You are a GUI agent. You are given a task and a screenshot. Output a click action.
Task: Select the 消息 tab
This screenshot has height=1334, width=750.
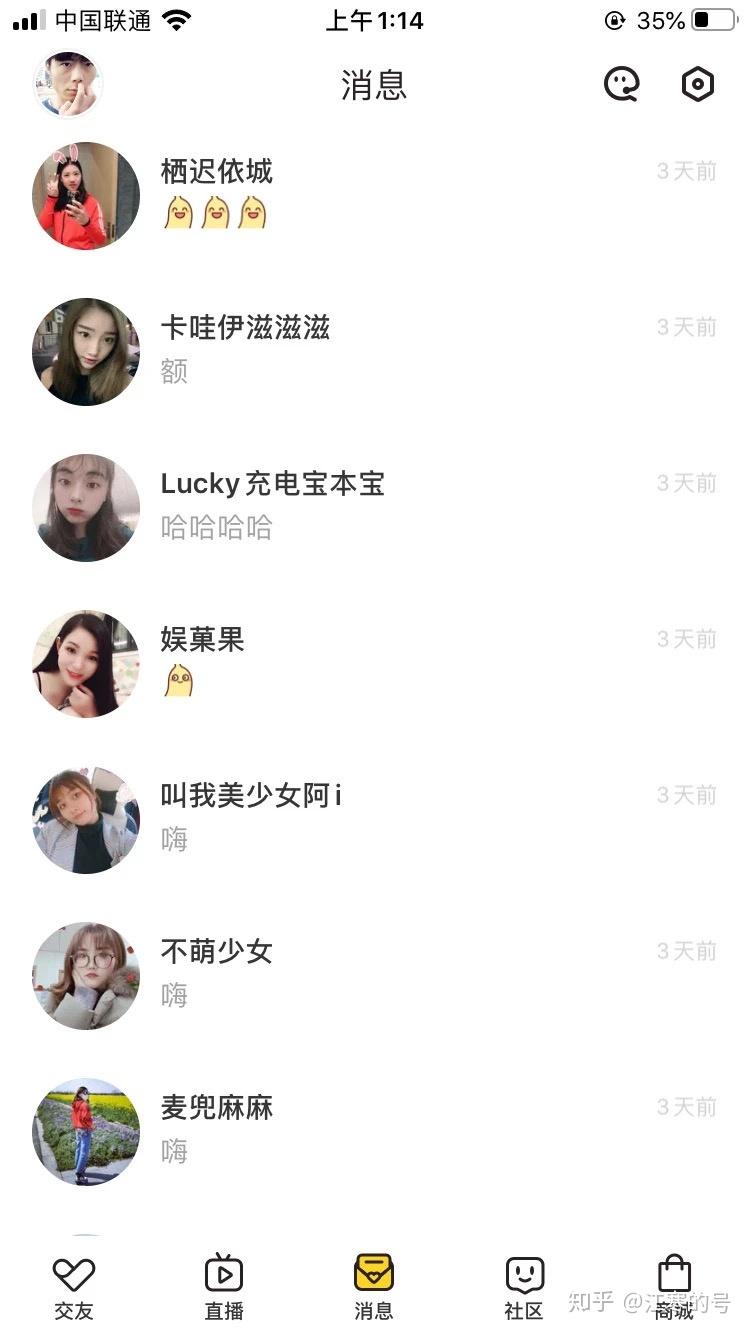(374, 1287)
